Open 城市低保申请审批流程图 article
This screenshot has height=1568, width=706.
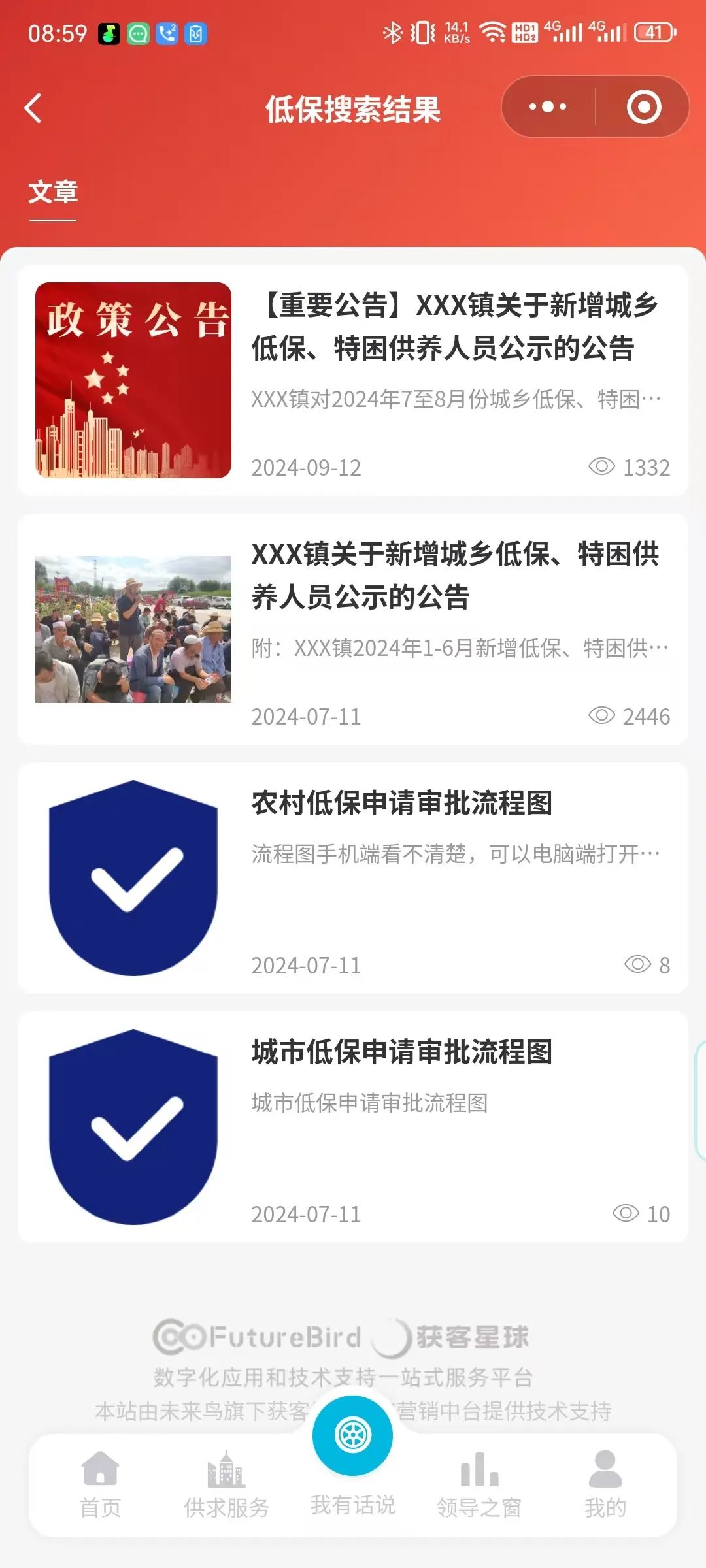(x=353, y=1127)
